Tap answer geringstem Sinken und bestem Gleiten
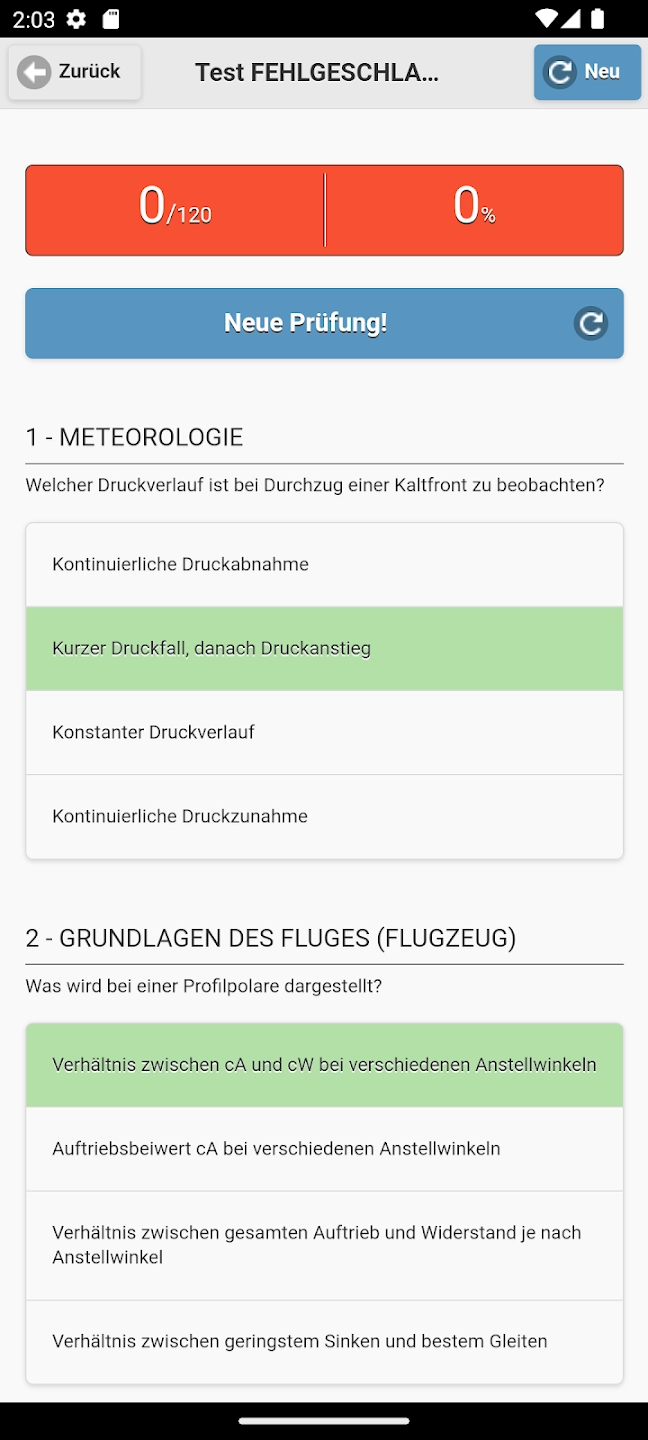The height and width of the screenshot is (1440, 648). coord(324,1341)
